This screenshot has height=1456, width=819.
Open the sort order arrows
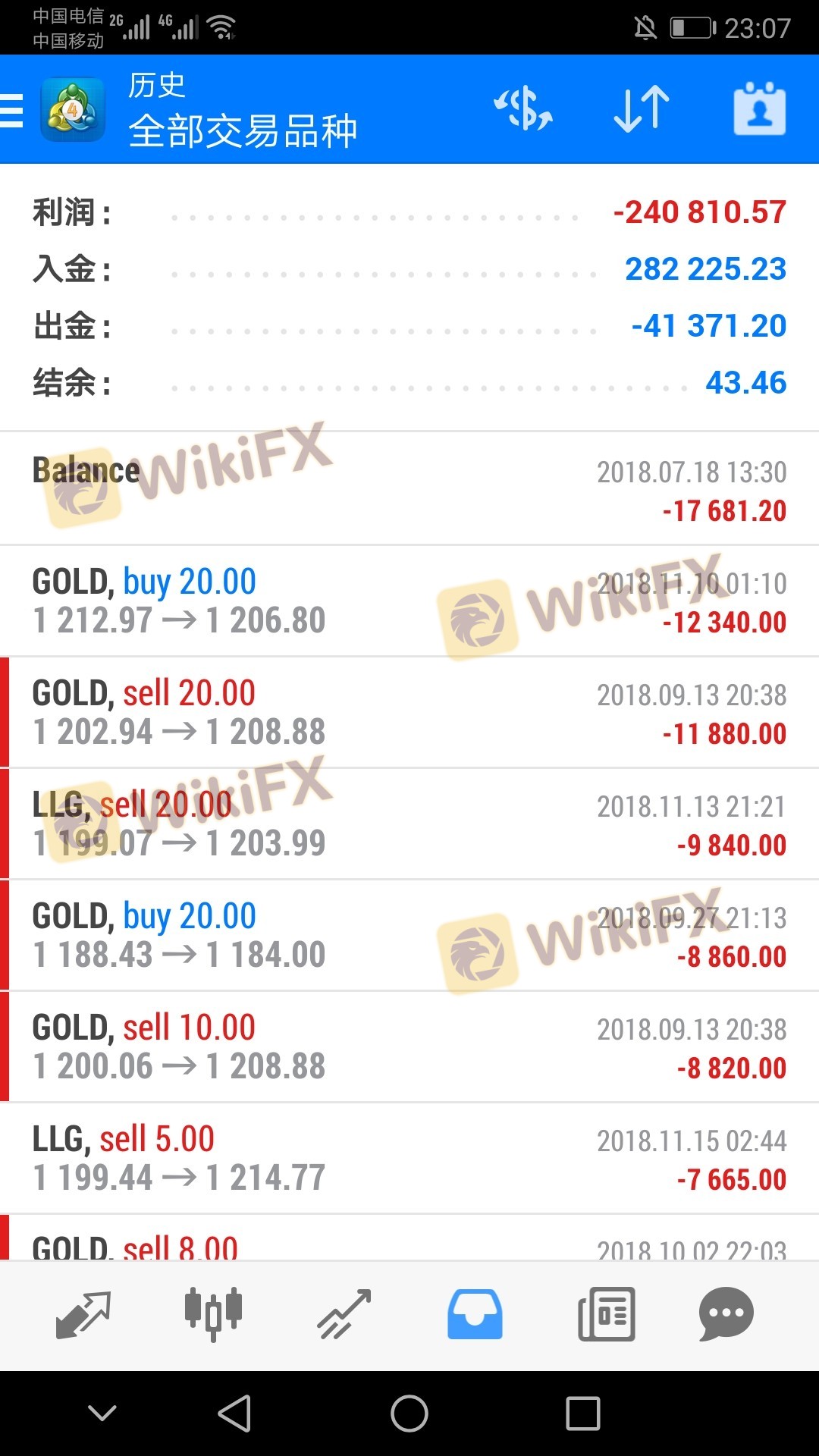(x=642, y=108)
